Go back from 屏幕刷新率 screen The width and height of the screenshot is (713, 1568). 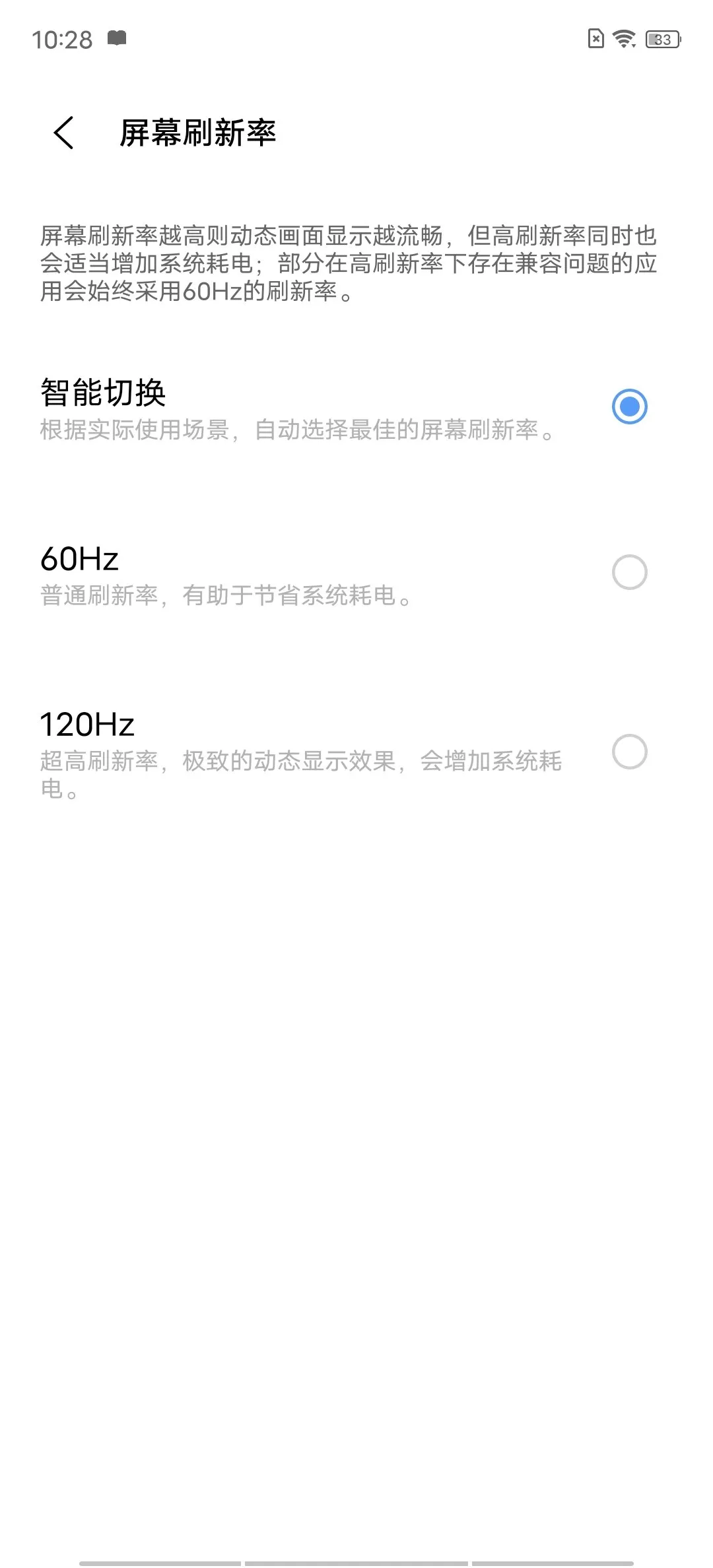coord(64,133)
